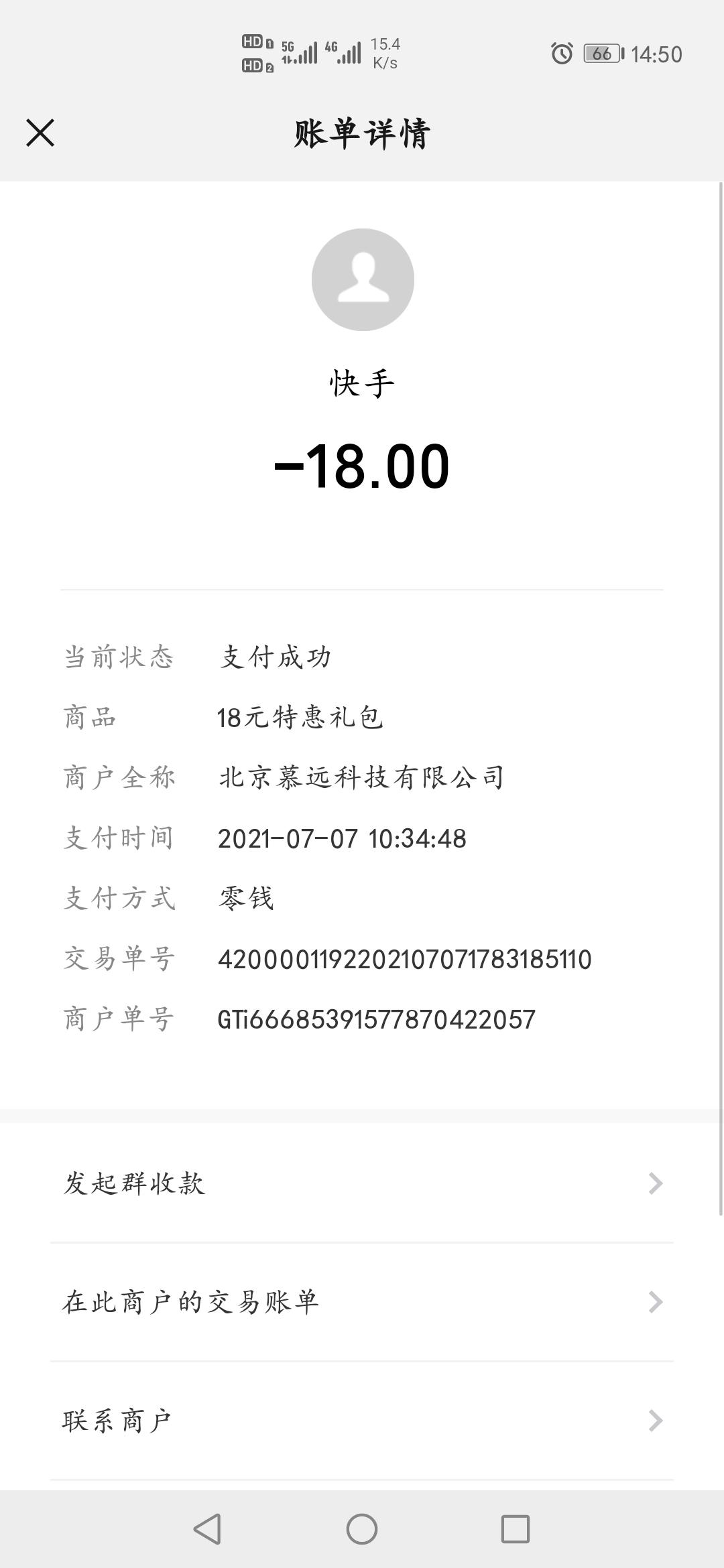
Task: Open 发起群收款 group collection
Action: pyautogui.click(x=362, y=1183)
